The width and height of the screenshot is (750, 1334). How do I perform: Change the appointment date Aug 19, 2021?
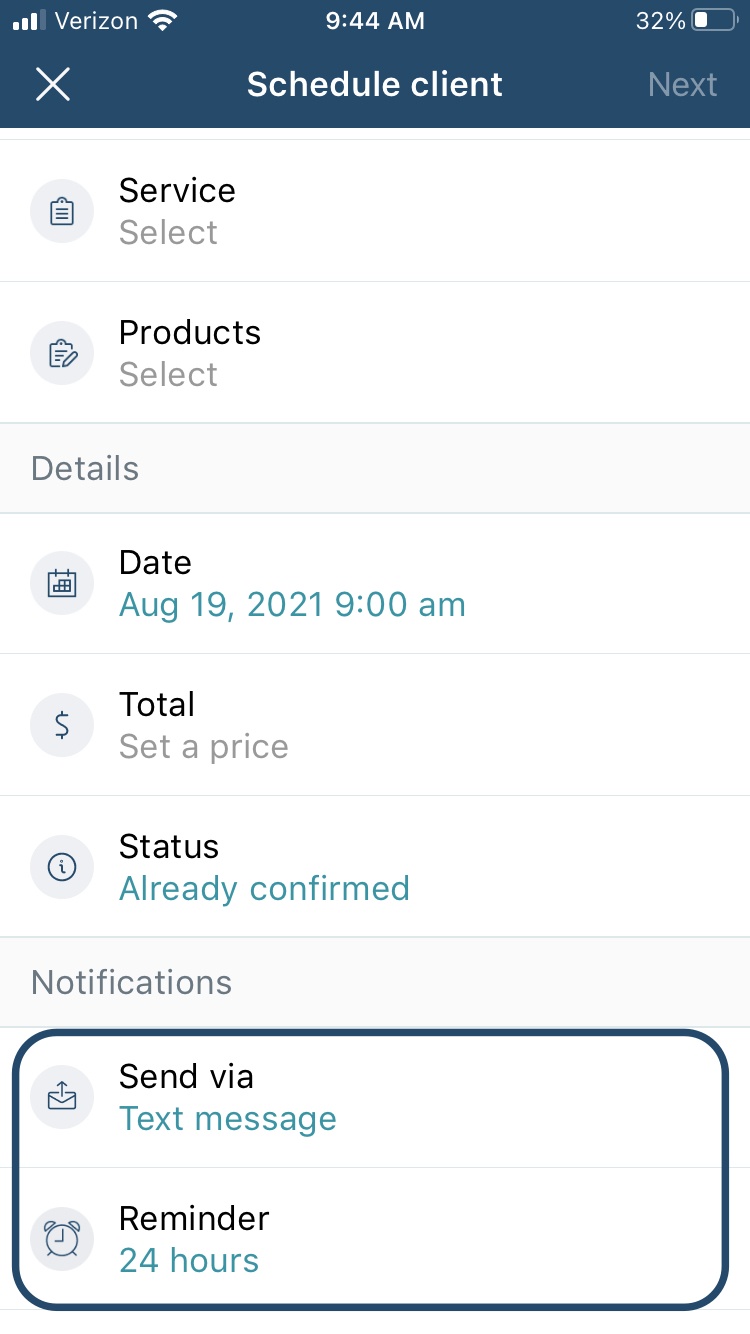pos(375,583)
